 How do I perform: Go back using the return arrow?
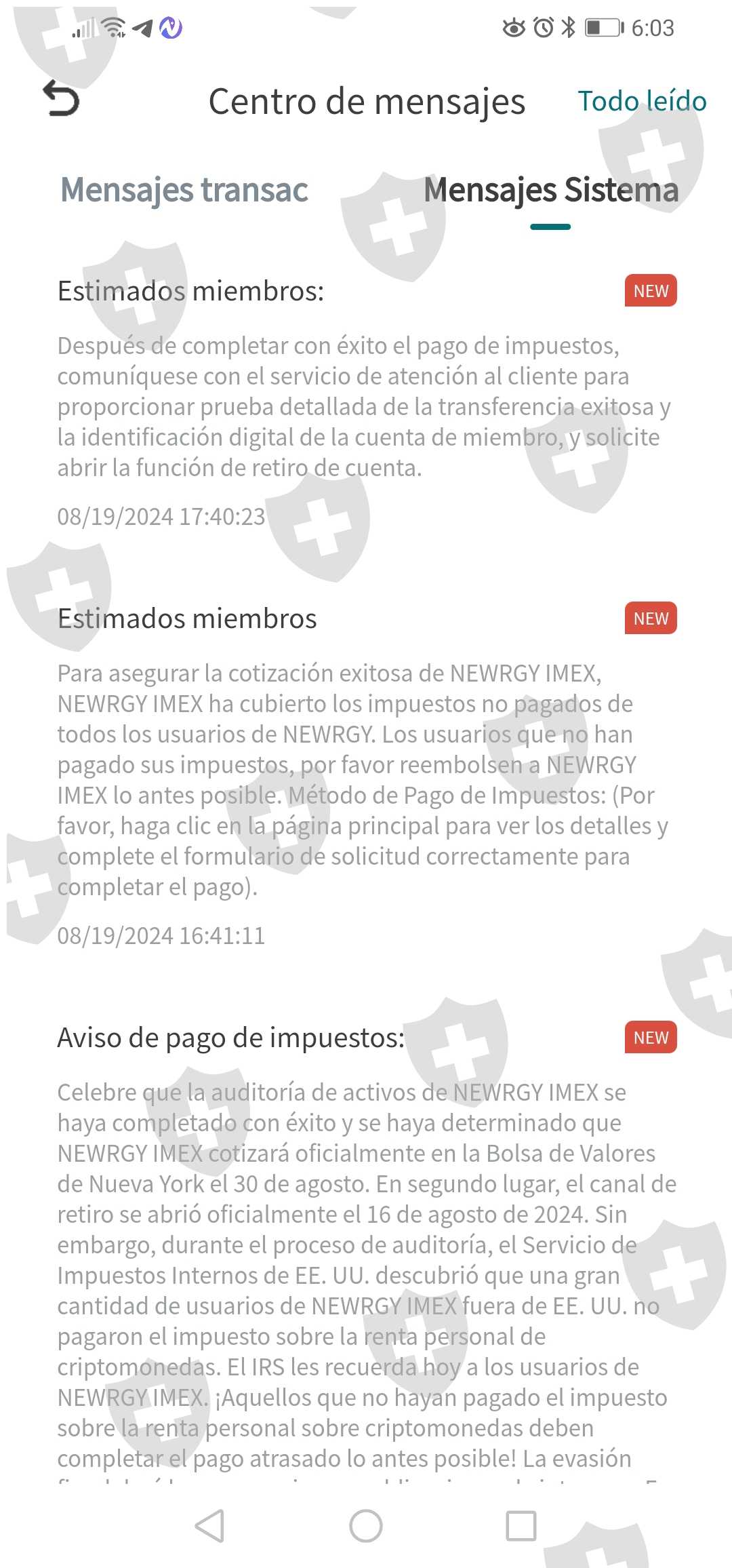(x=61, y=99)
